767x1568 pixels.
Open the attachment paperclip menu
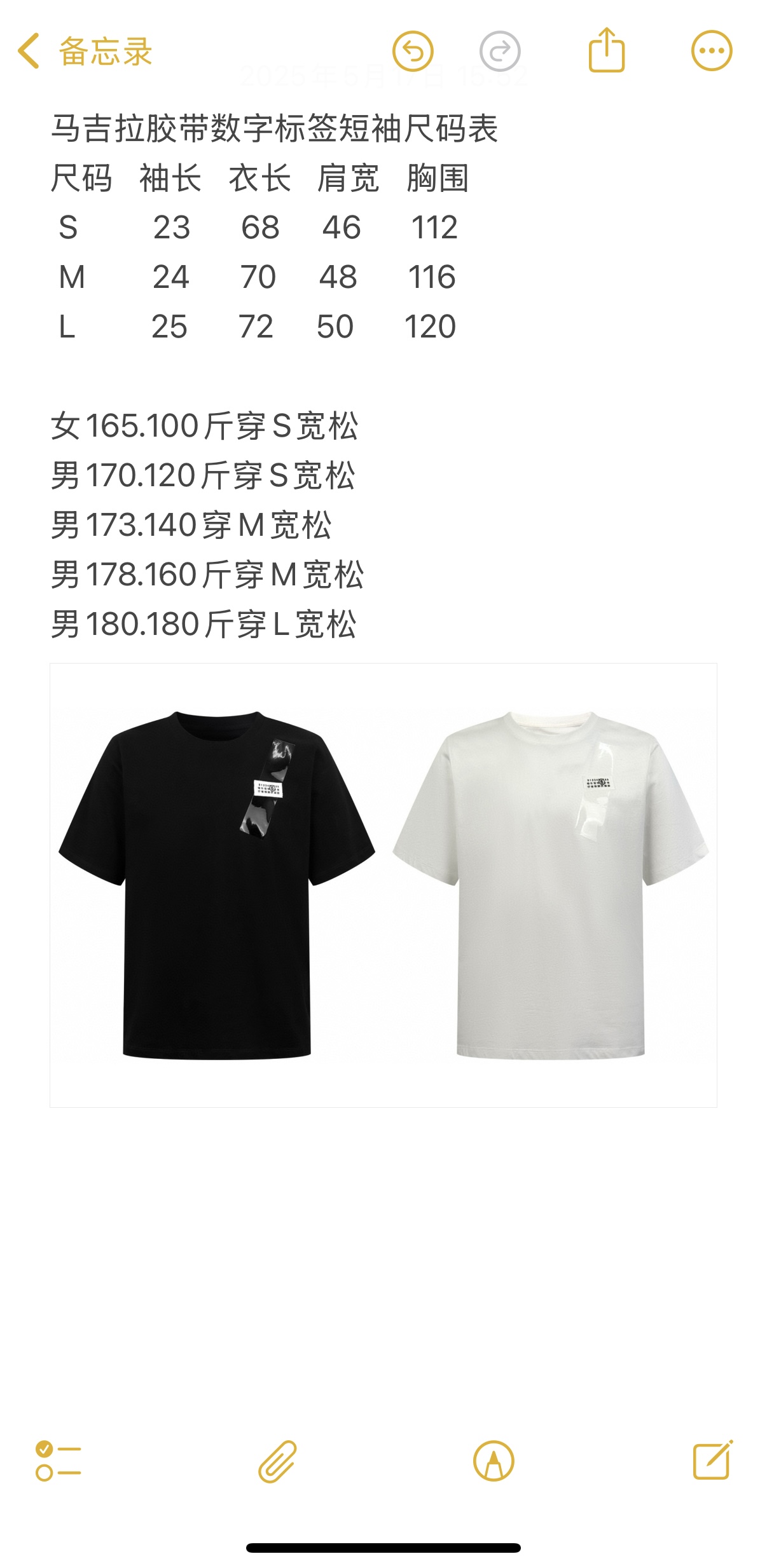277,1461
